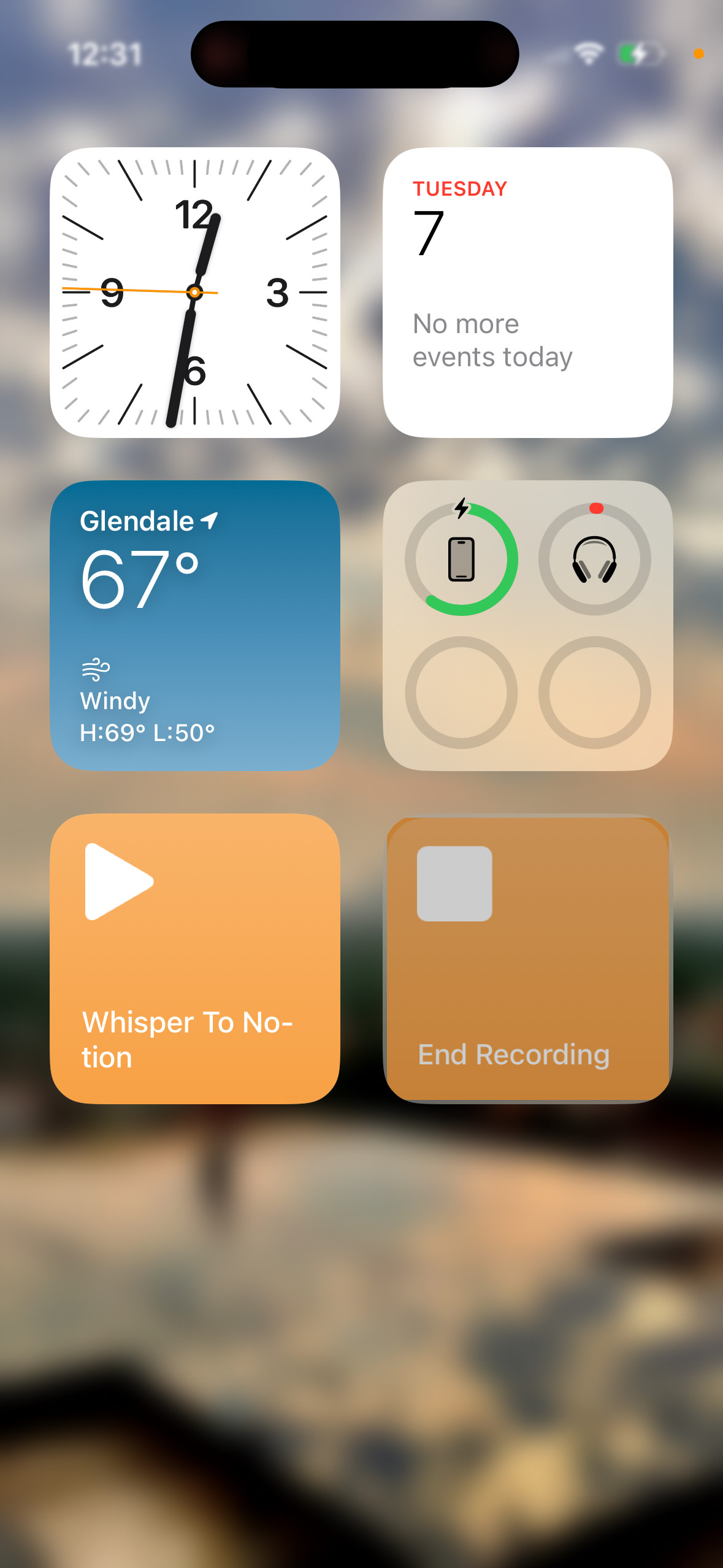Tap the End Recording shortcut
This screenshot has width=723, height=1568.
[x=527, y=958]
